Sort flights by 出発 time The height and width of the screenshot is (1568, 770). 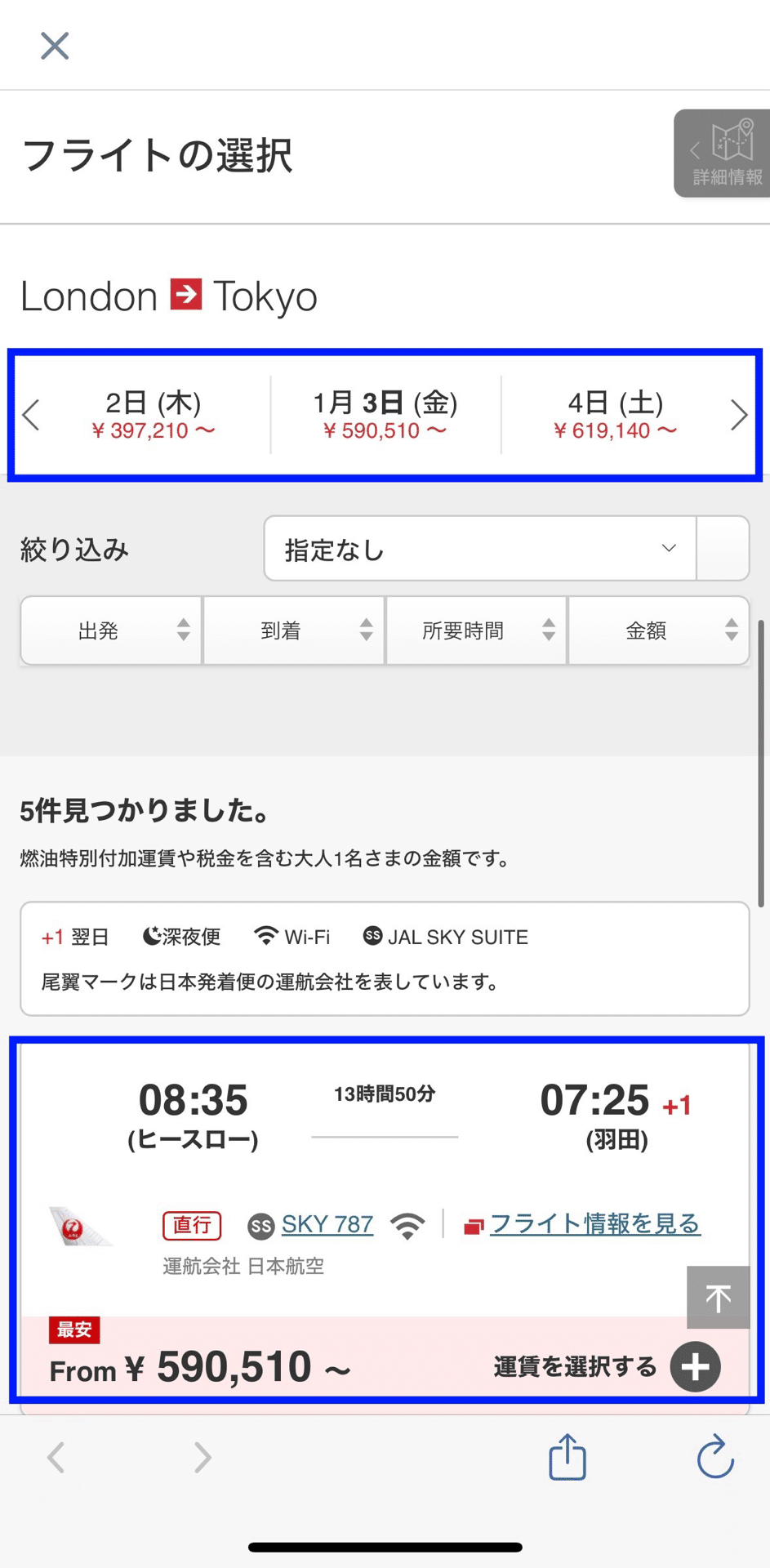[x=111, y=630]
